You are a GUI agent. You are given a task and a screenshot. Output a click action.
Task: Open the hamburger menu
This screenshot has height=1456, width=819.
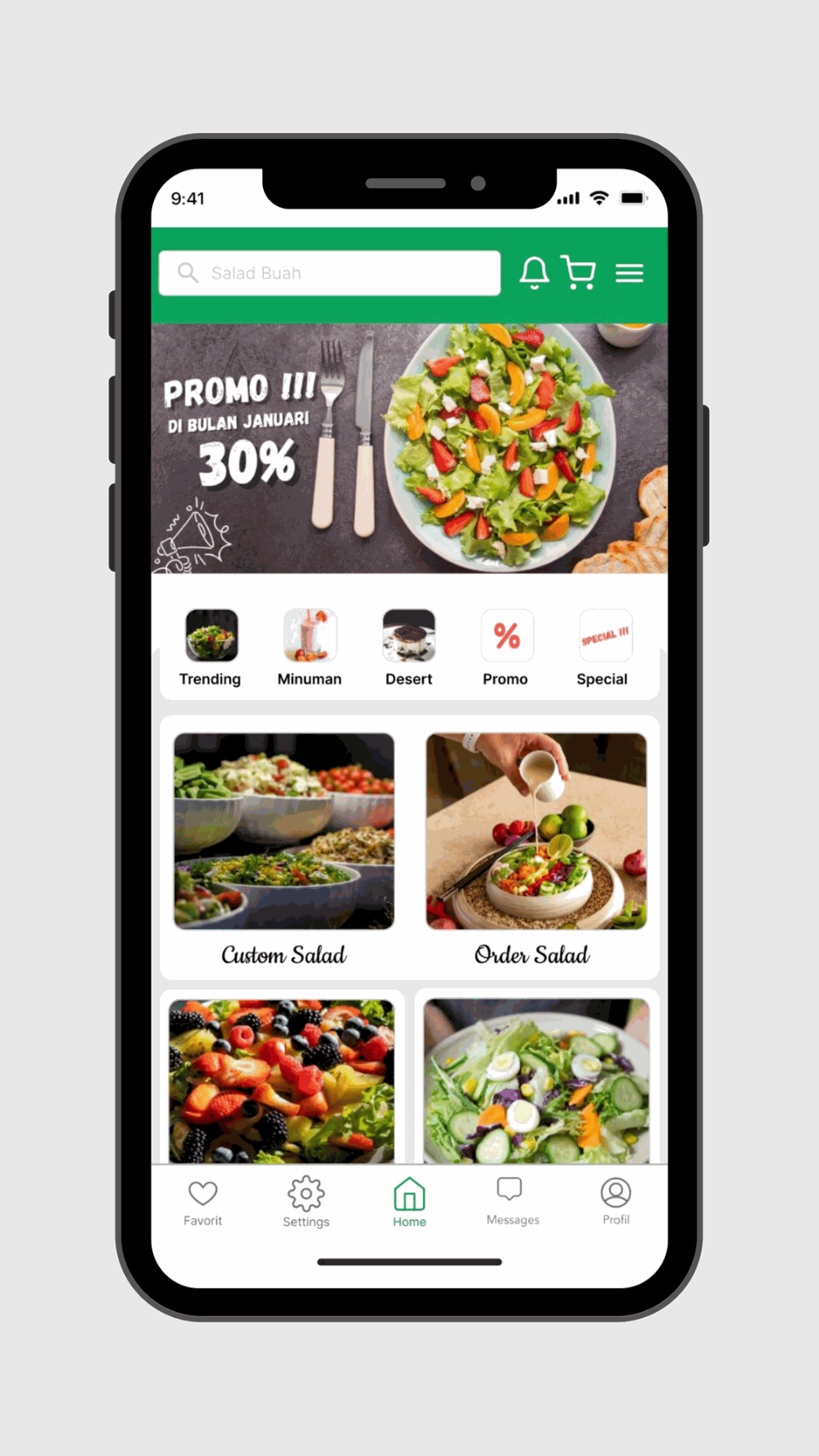[629, 273]
